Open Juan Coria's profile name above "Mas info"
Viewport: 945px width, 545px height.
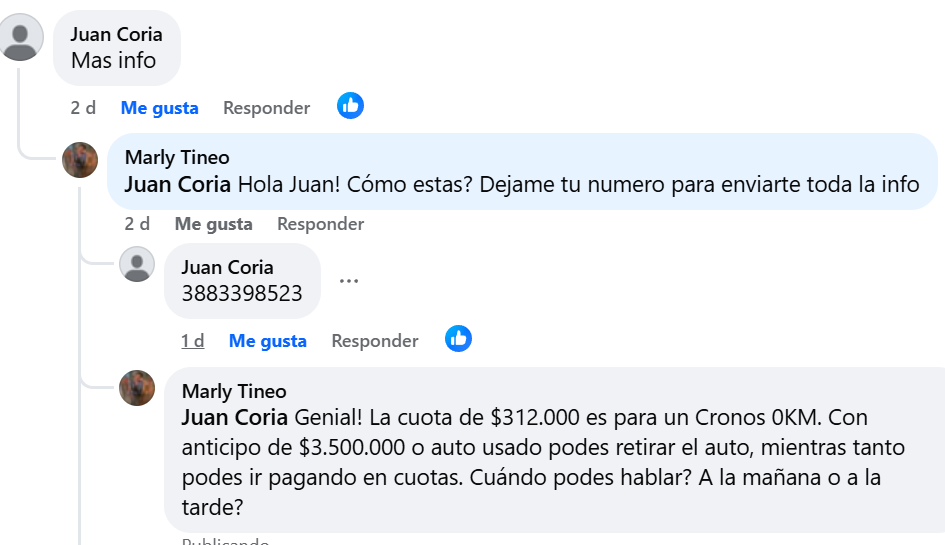click(116, 34)
